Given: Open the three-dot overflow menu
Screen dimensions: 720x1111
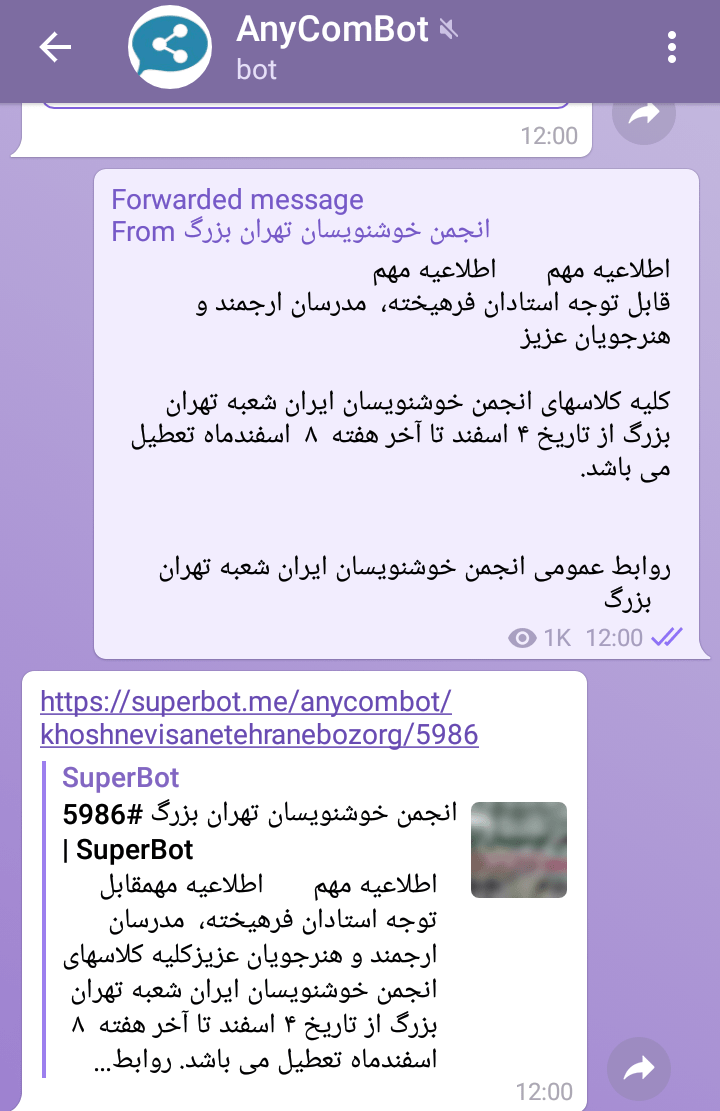Looking at the screenshot, I should point(671,47).
